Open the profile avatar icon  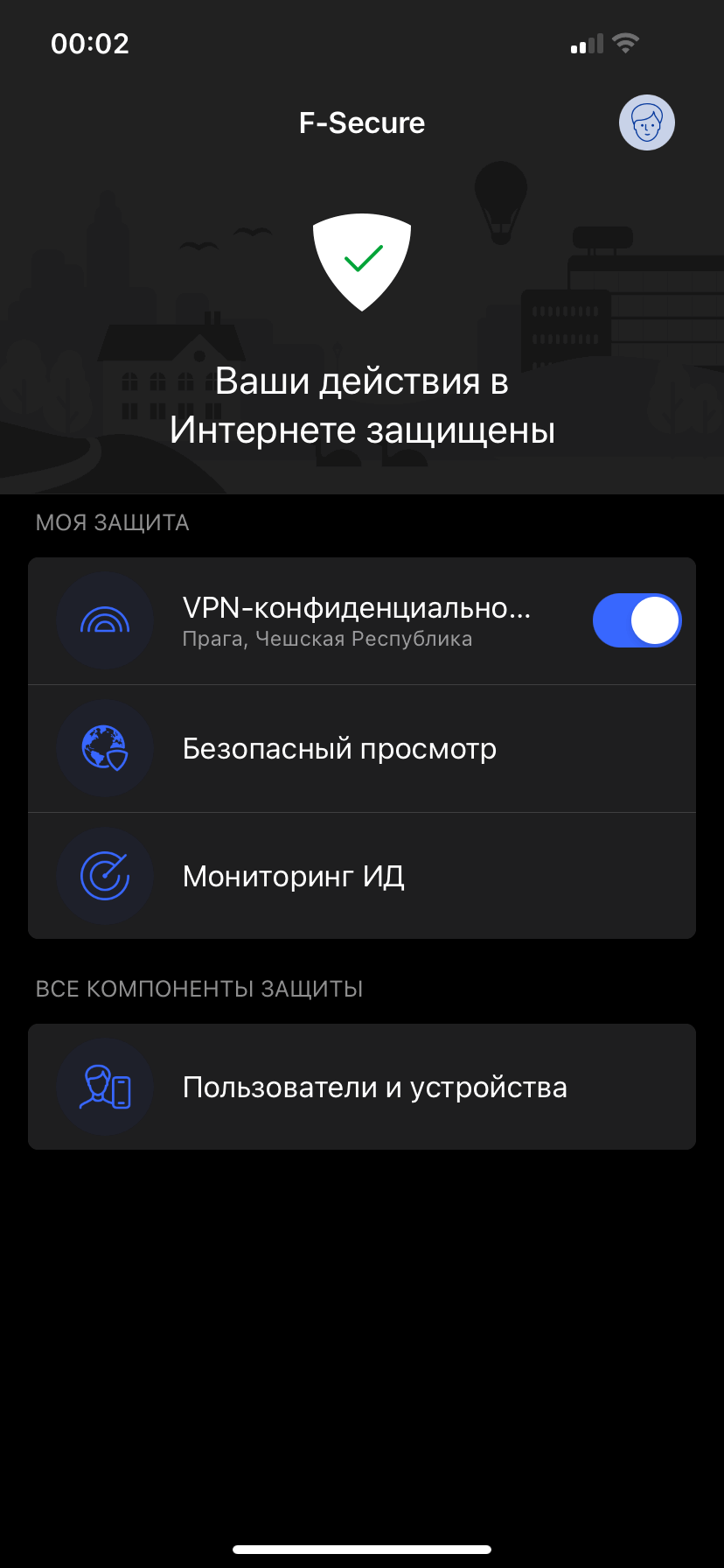(646, 122)
